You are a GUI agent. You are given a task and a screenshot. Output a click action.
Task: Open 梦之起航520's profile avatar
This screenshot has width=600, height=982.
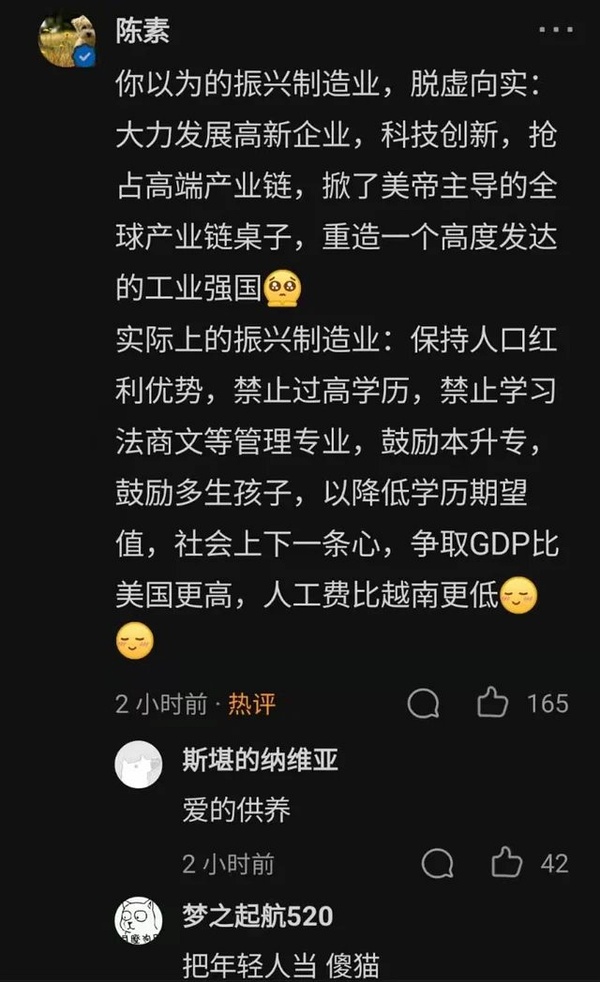coord(138,921)
